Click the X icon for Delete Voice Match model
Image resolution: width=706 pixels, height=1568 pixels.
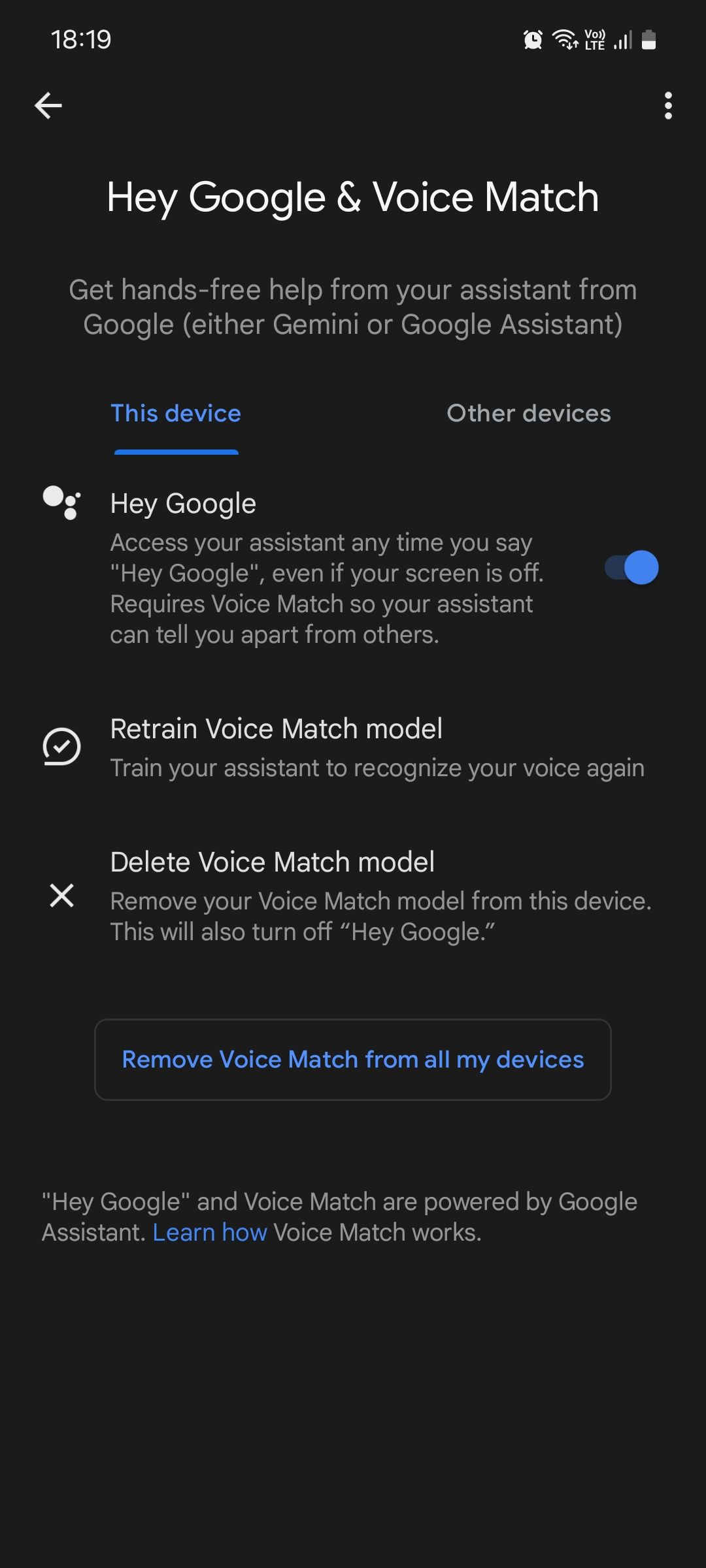pyautogui.click(x=62, y=895)
